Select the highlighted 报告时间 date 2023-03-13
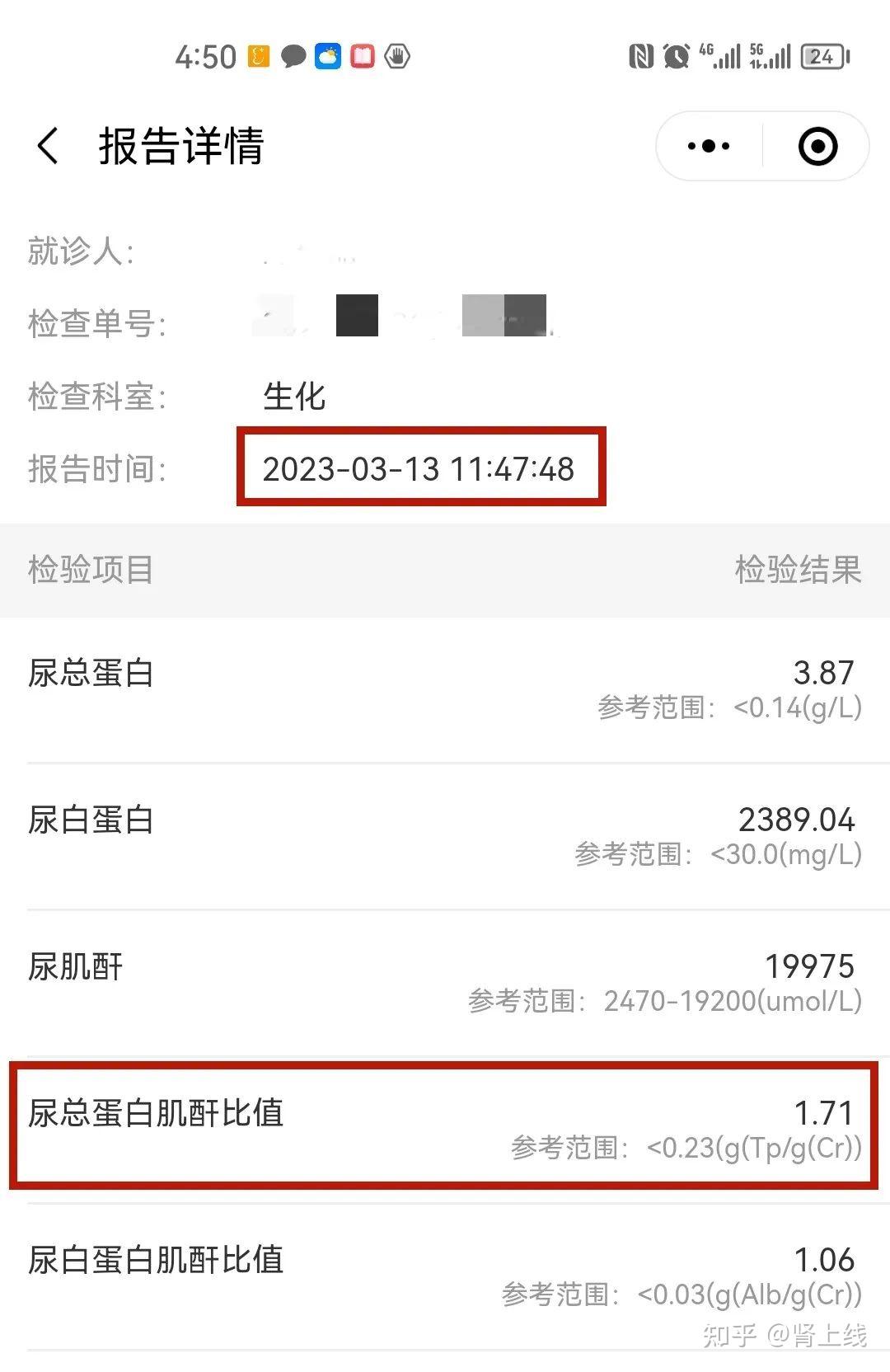This screenshot has height=1372, width=890. point(420,468)
